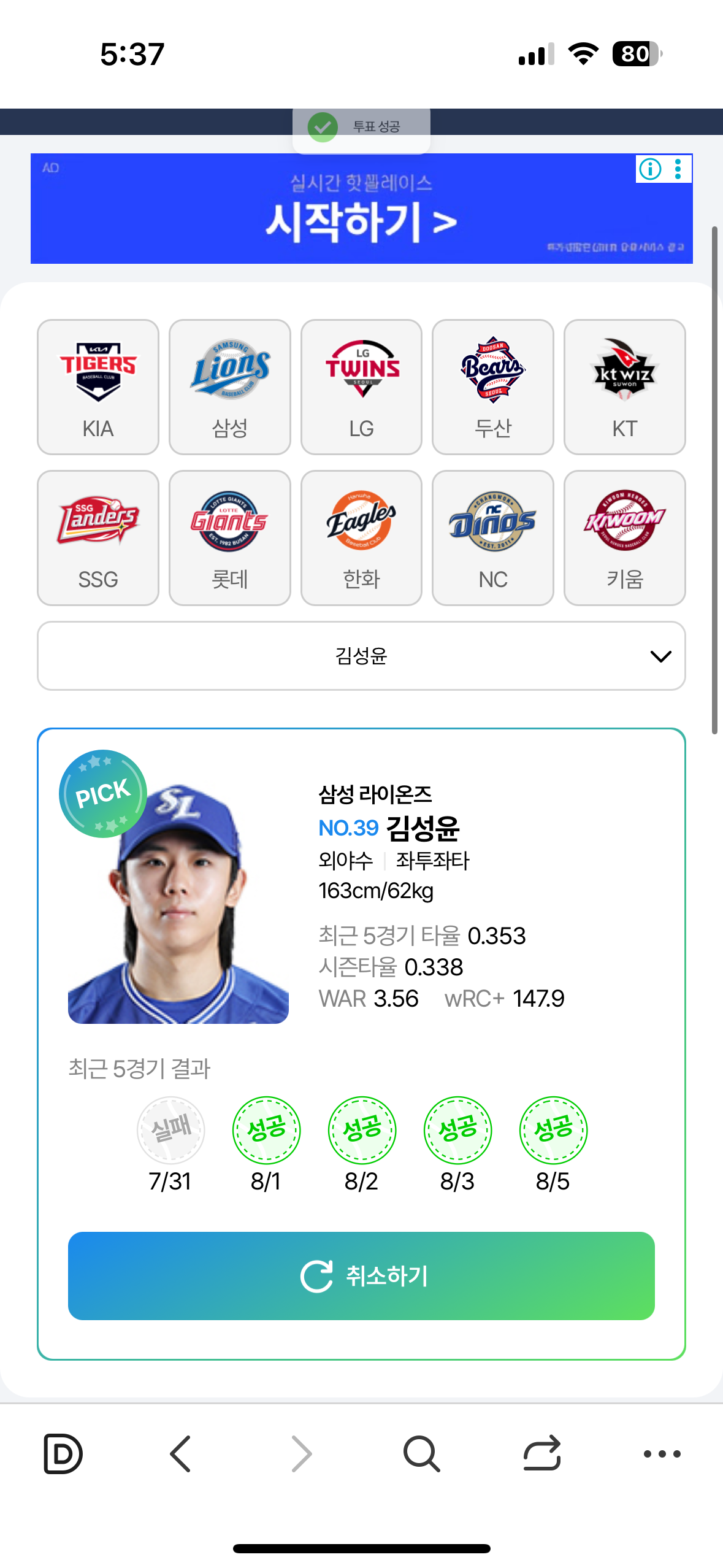The height and width of the screenshot is (1568, 723).
Task: Open the browser search icon
Action: tap(421, 1453)
